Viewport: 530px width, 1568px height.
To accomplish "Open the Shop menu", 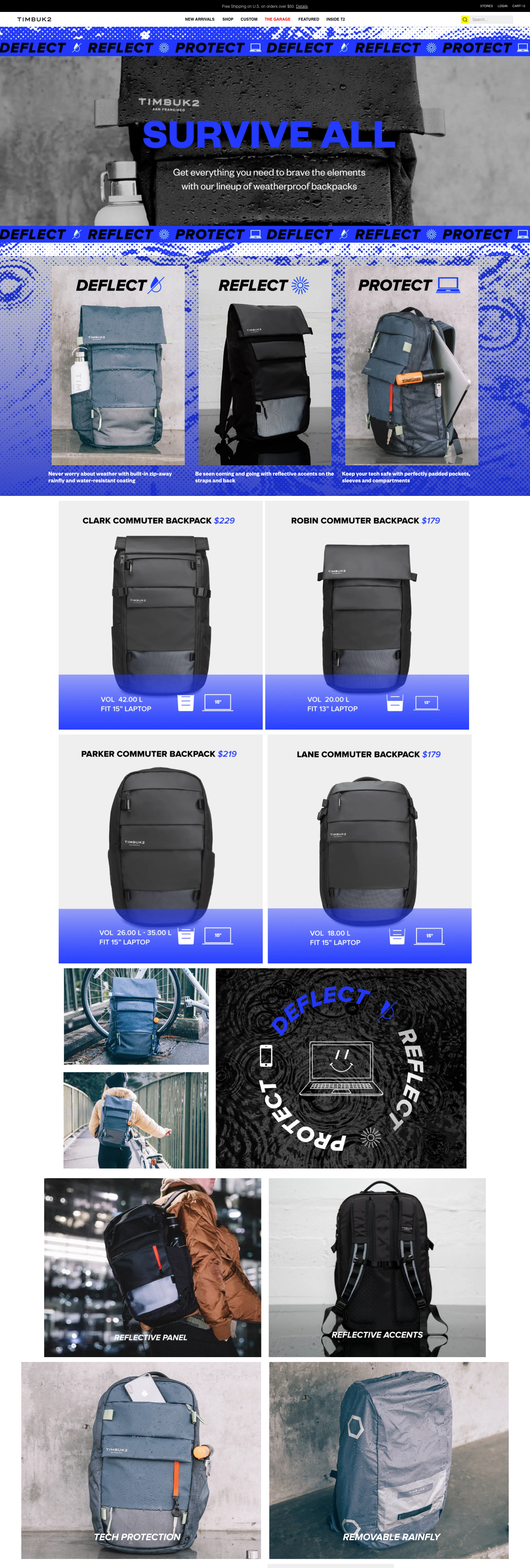I will point(228,19).
